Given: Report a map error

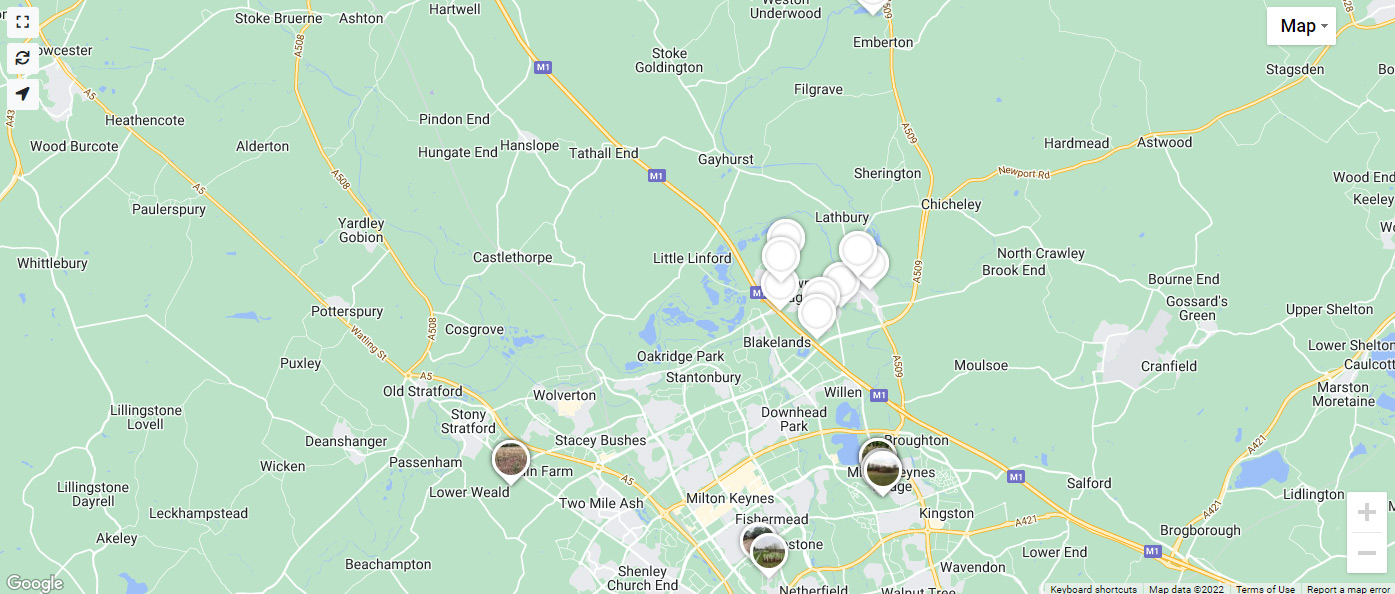Looking at the screenshot, I should click(1349, 589).
